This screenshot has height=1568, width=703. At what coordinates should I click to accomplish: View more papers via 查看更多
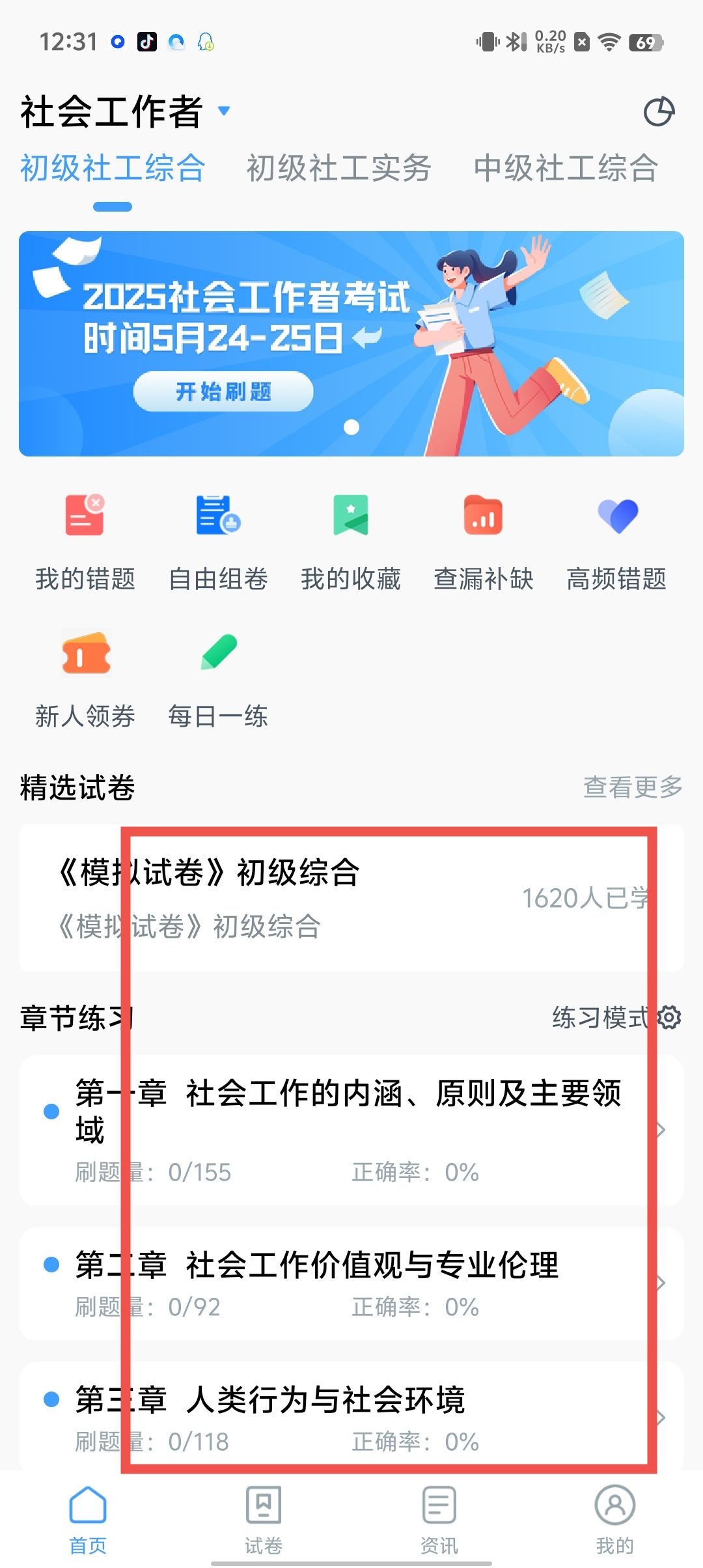[632, 787]
